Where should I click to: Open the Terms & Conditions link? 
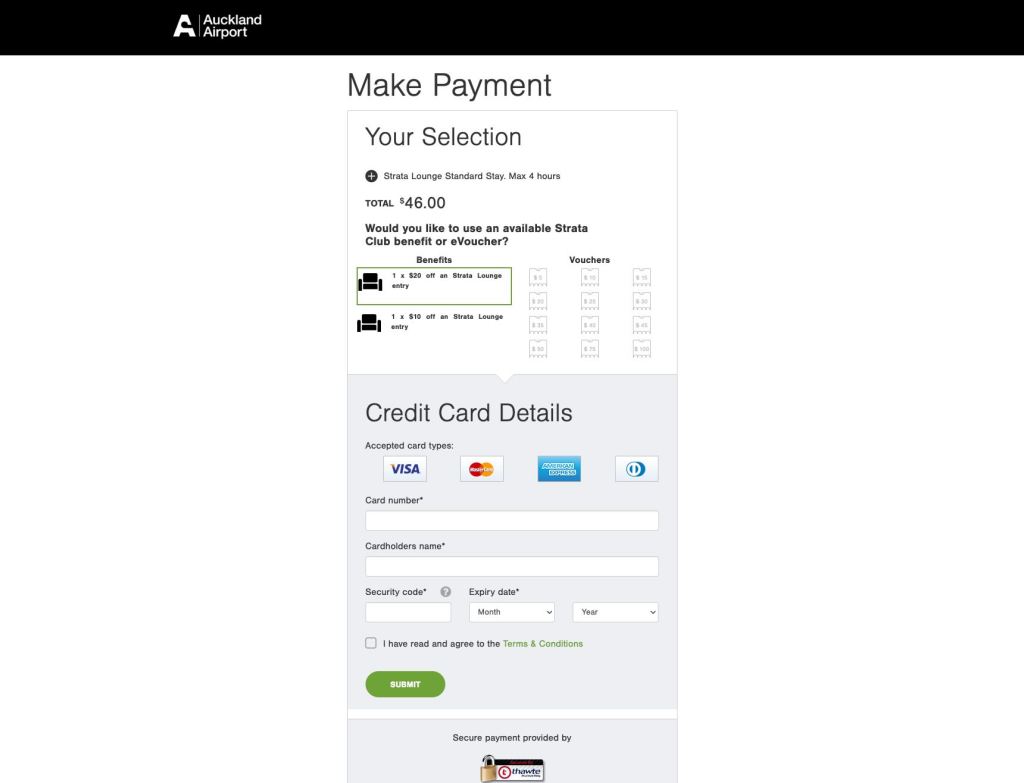542,644
